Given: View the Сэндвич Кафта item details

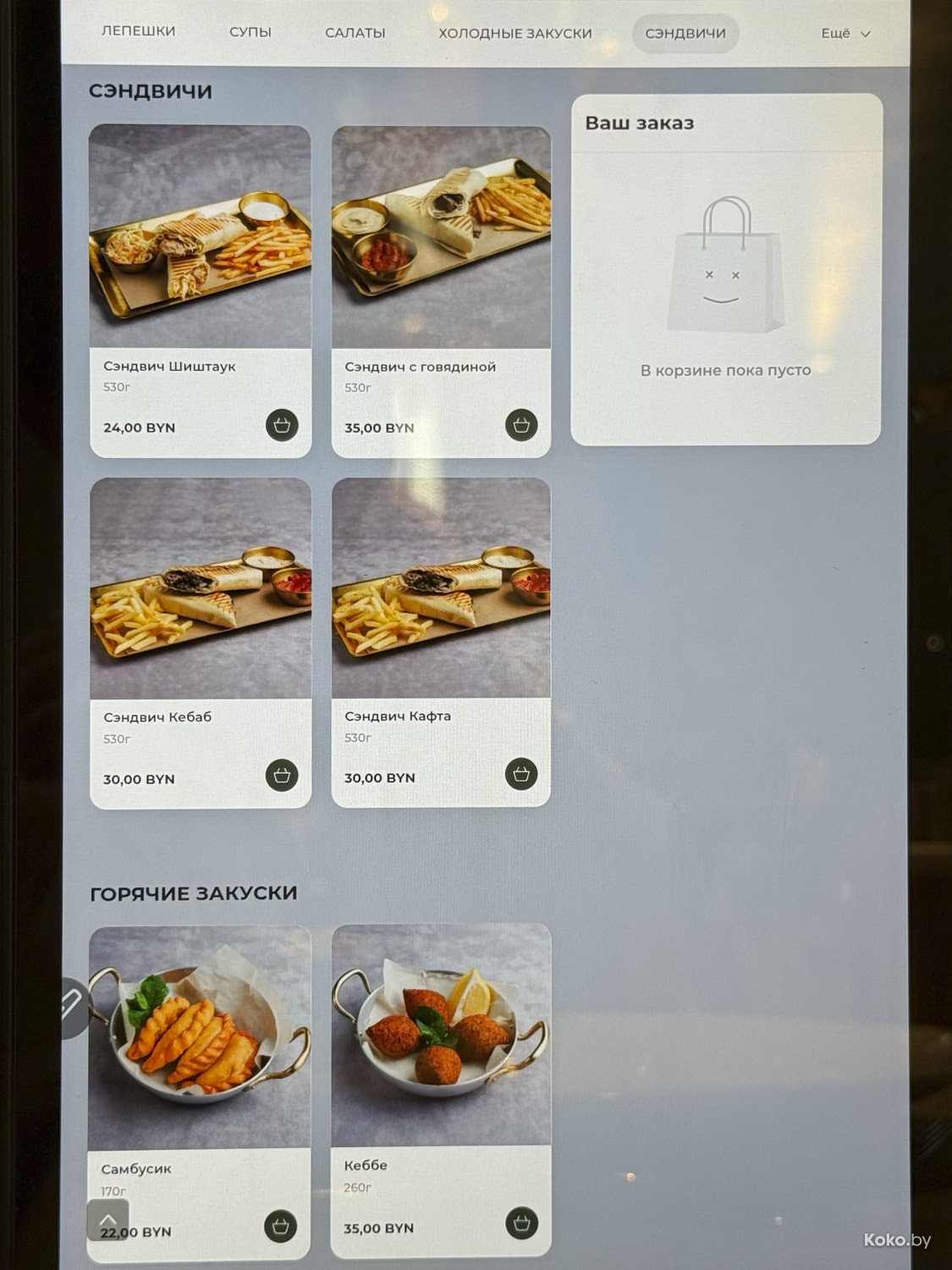Looking at the screenshot, I should click(x=441, y=588).
